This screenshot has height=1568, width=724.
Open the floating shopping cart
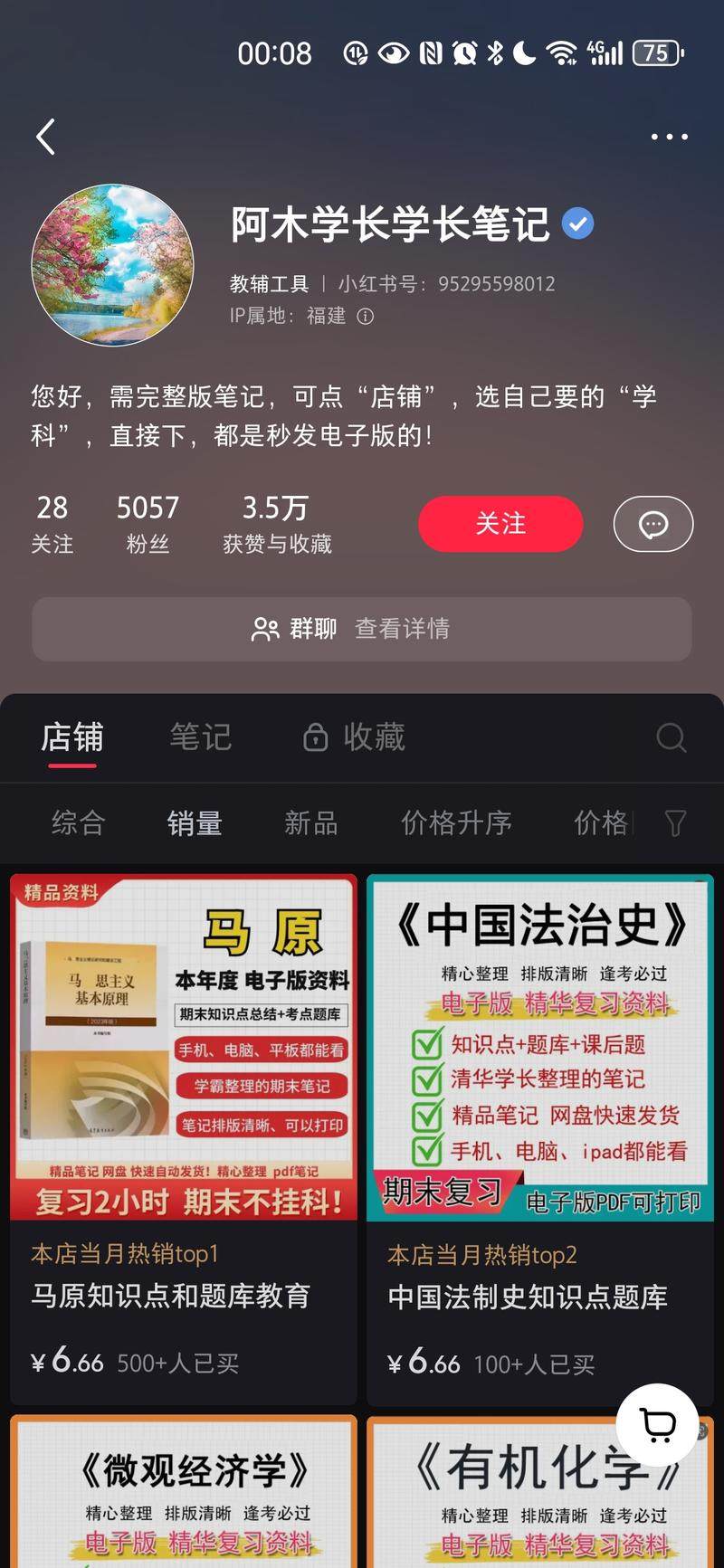click(x=657, y=1425)
